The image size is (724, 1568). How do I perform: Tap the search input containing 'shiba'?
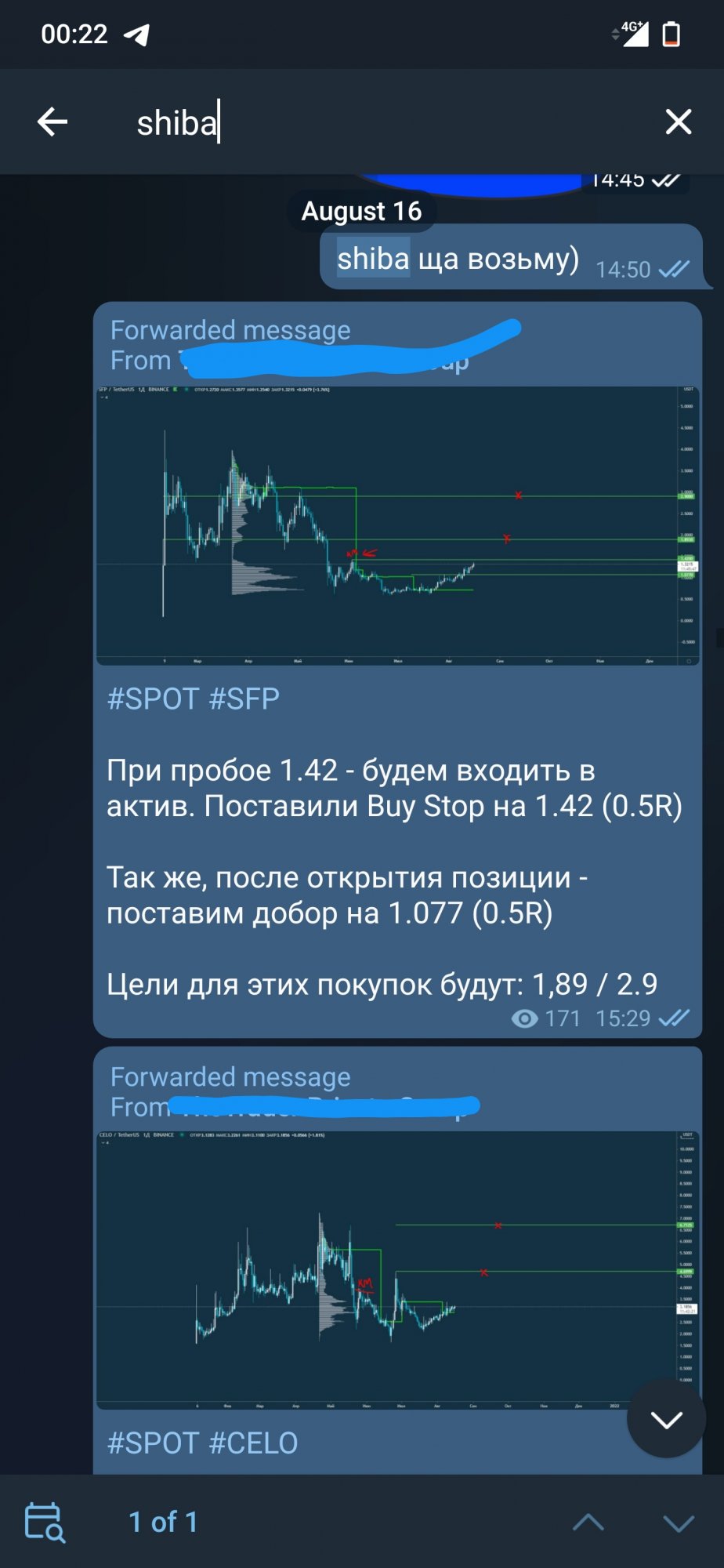pos(235,123)
